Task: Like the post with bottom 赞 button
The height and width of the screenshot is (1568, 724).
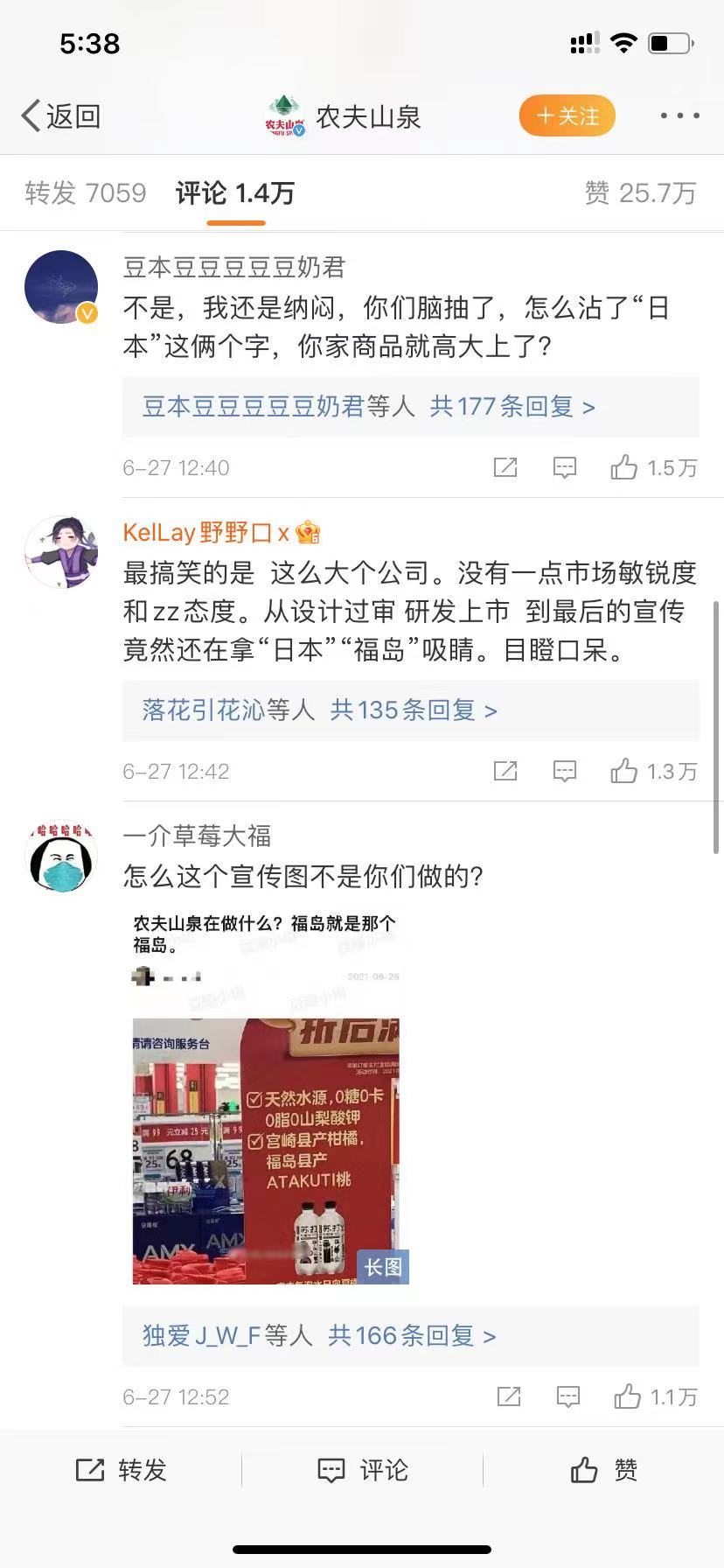Action: coord(603,1470)
